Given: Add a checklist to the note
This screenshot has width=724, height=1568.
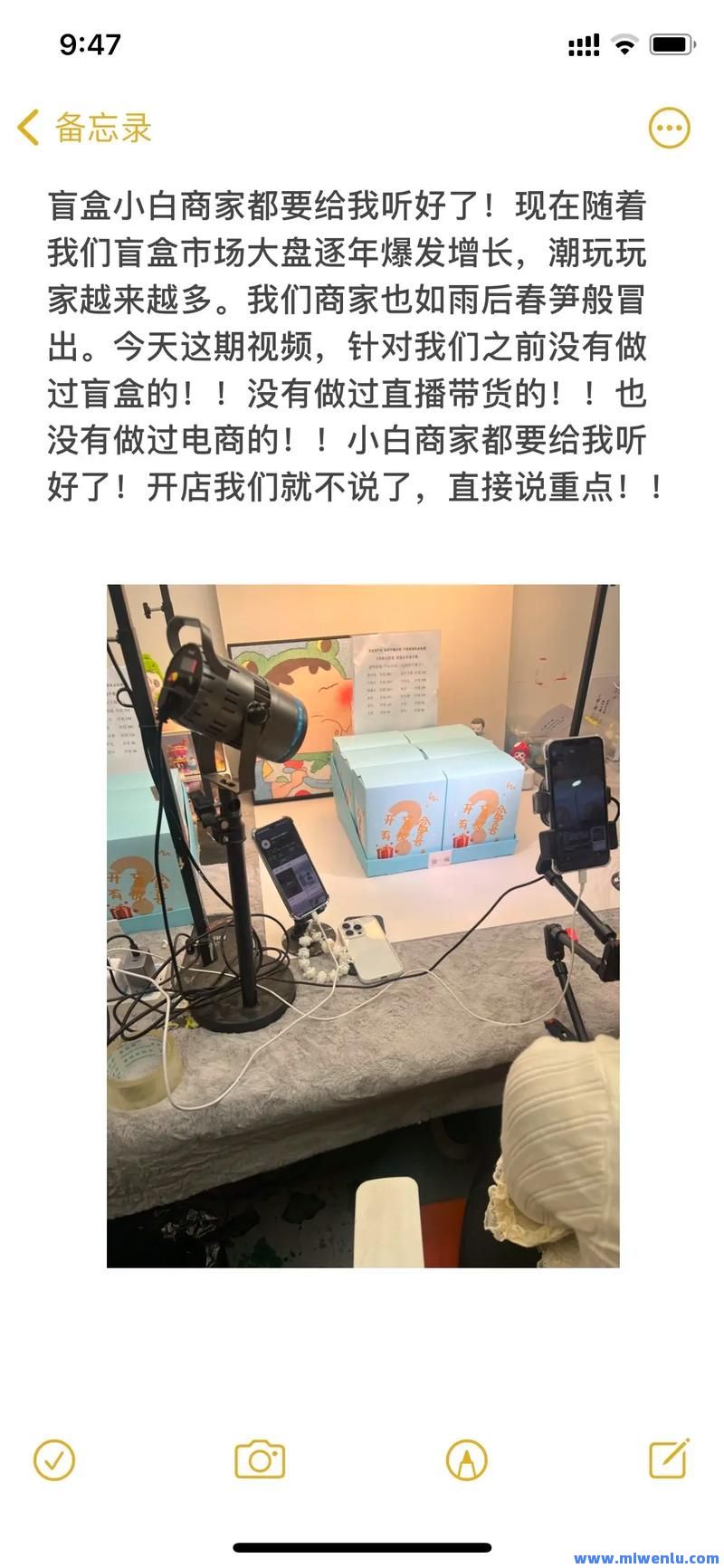Looking at the screenshot, I should click(x=54, y=1459).
